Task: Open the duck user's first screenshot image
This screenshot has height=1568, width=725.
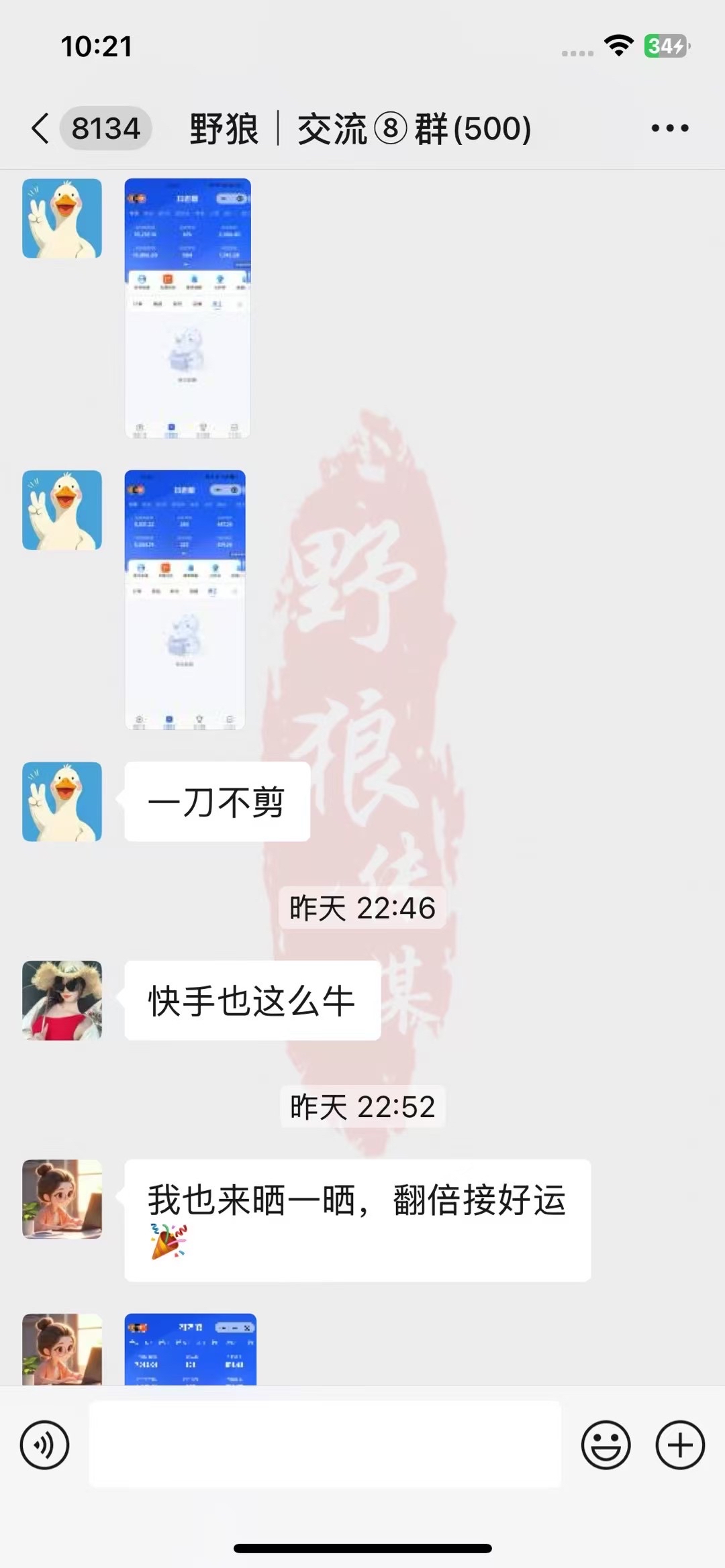Action: coord(188,308)
